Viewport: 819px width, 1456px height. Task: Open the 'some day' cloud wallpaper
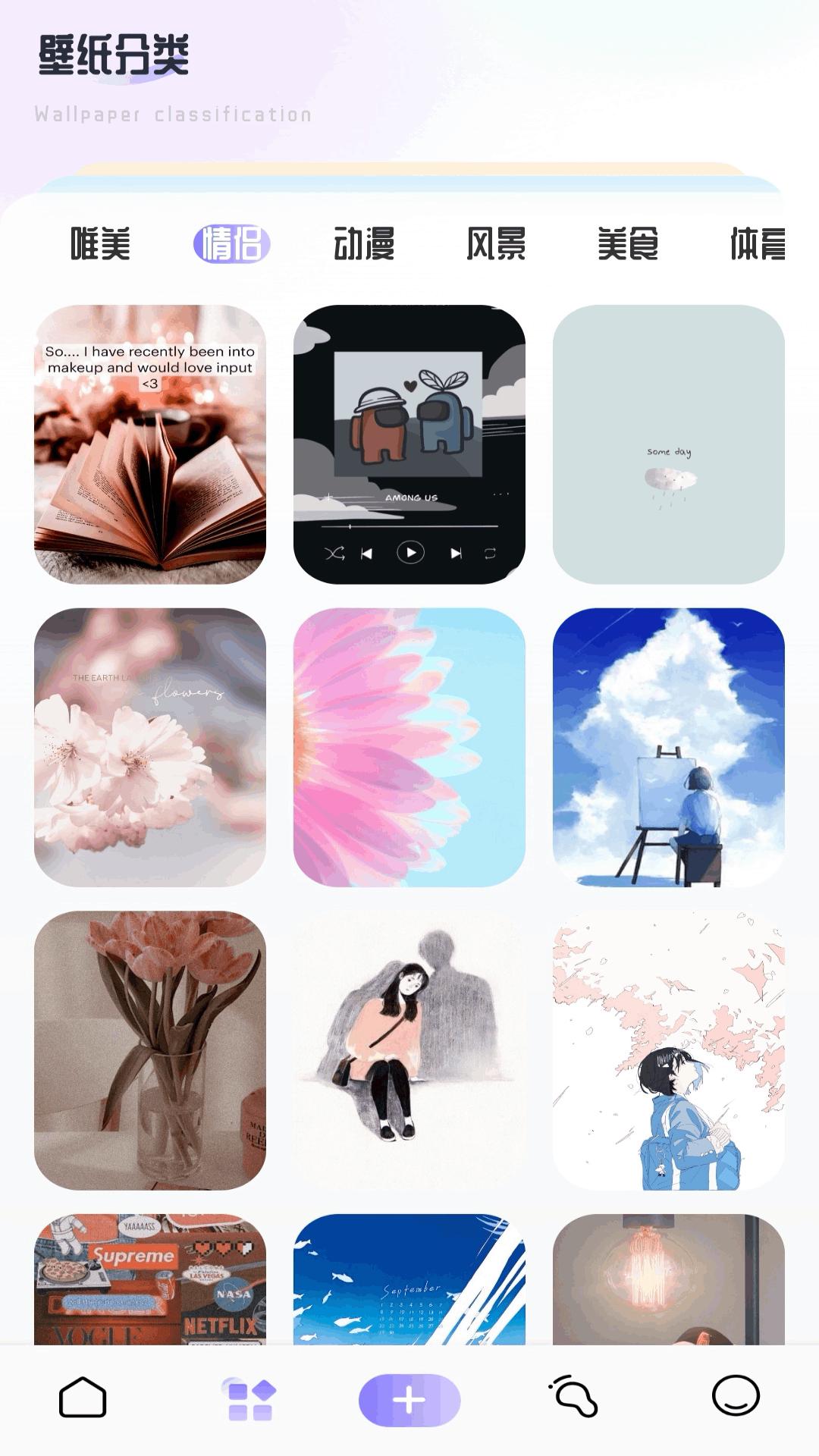669,444
